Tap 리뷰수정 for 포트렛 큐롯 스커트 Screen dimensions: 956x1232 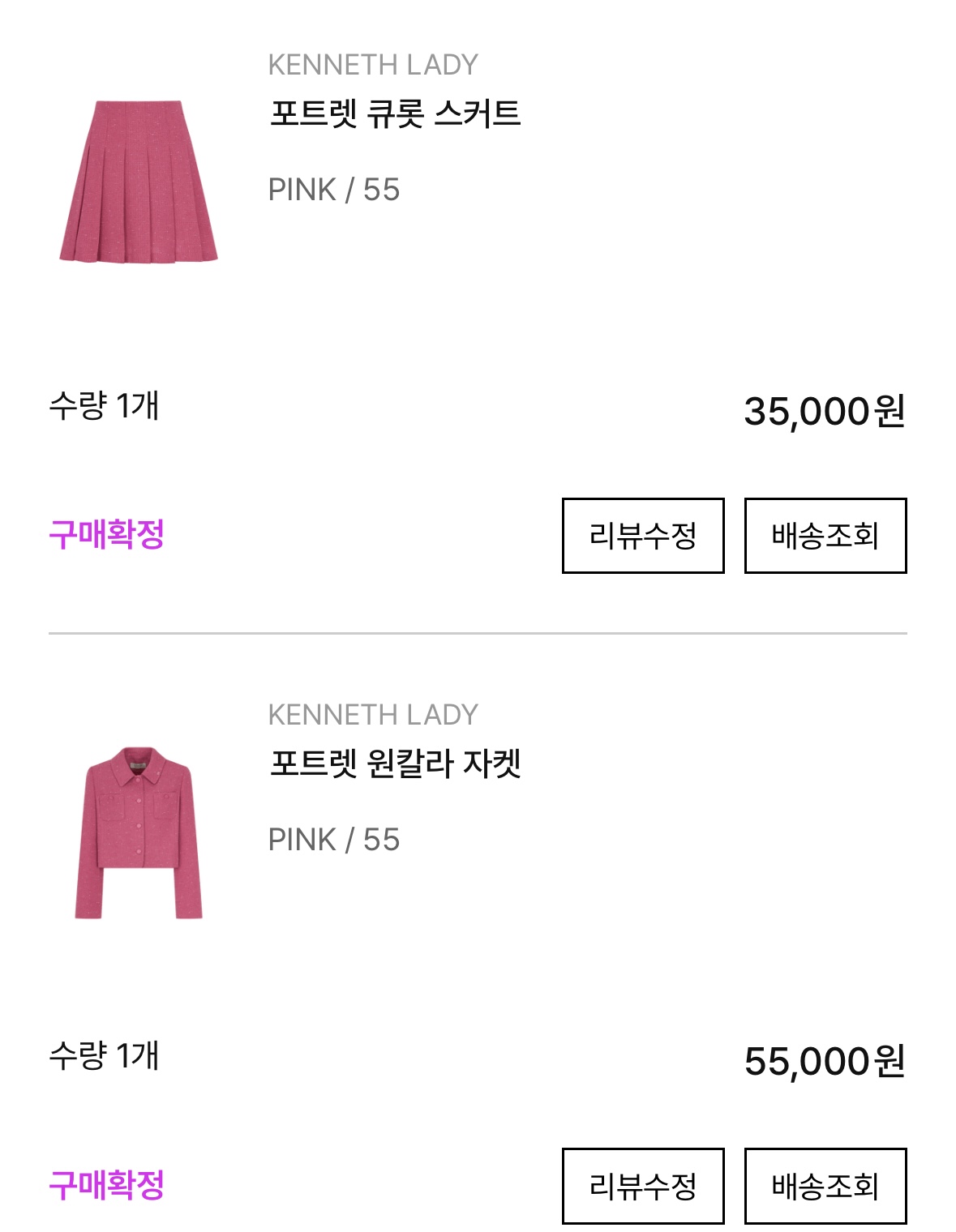[642, 536]
